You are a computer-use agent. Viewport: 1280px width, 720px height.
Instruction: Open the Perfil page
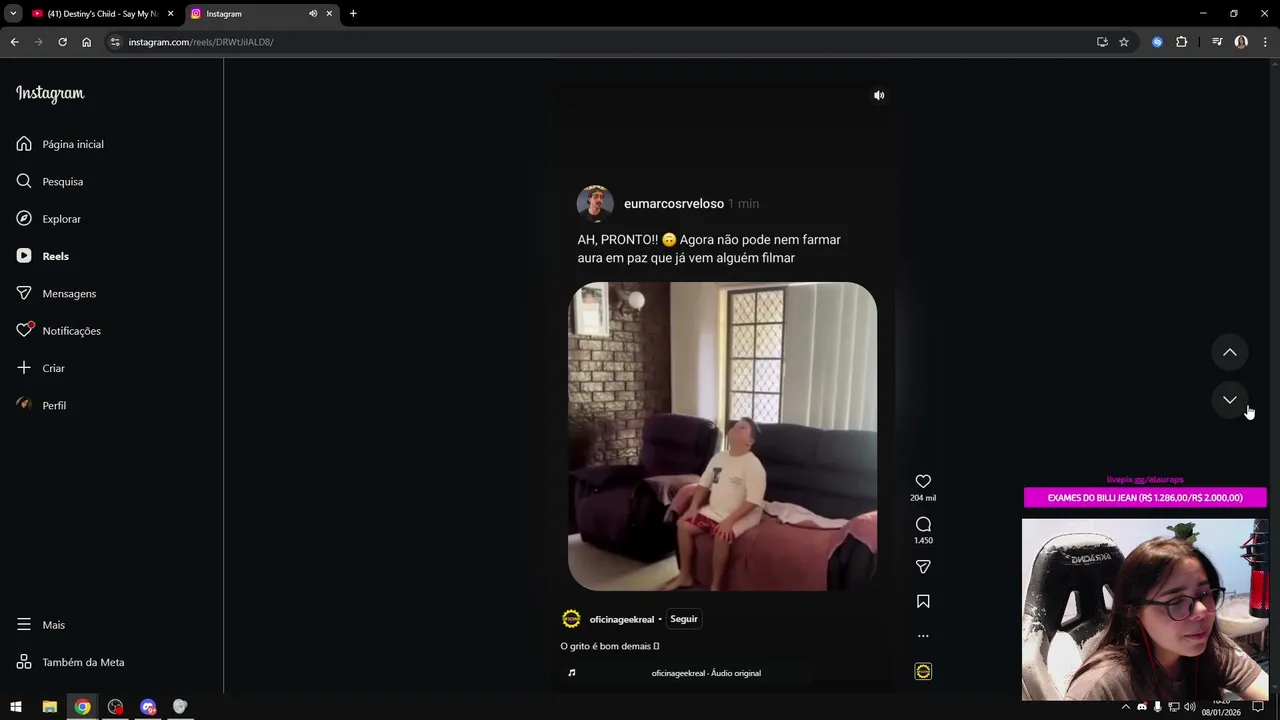click(54, 406)
